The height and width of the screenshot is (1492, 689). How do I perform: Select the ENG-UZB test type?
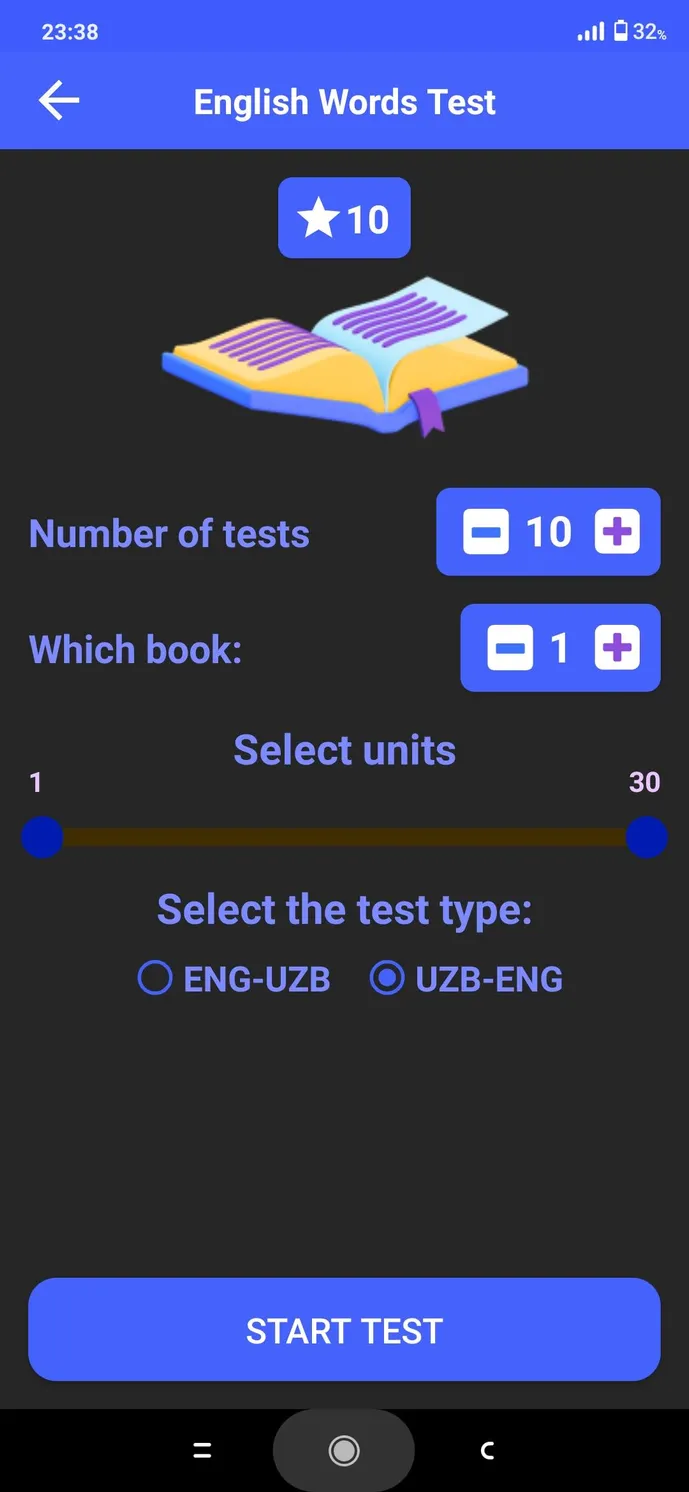(234, 978)
